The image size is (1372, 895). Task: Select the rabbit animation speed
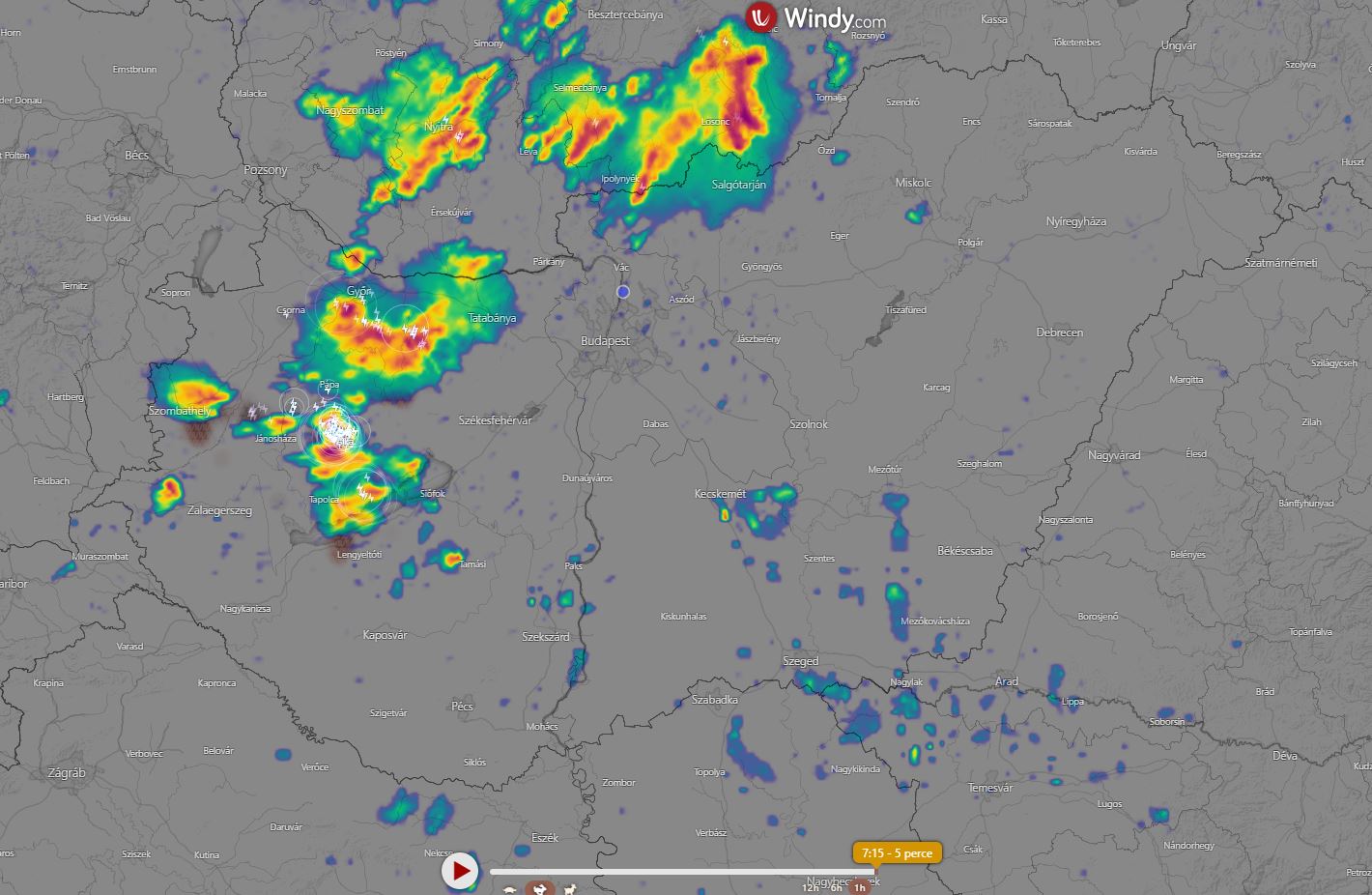coord(540,889)
